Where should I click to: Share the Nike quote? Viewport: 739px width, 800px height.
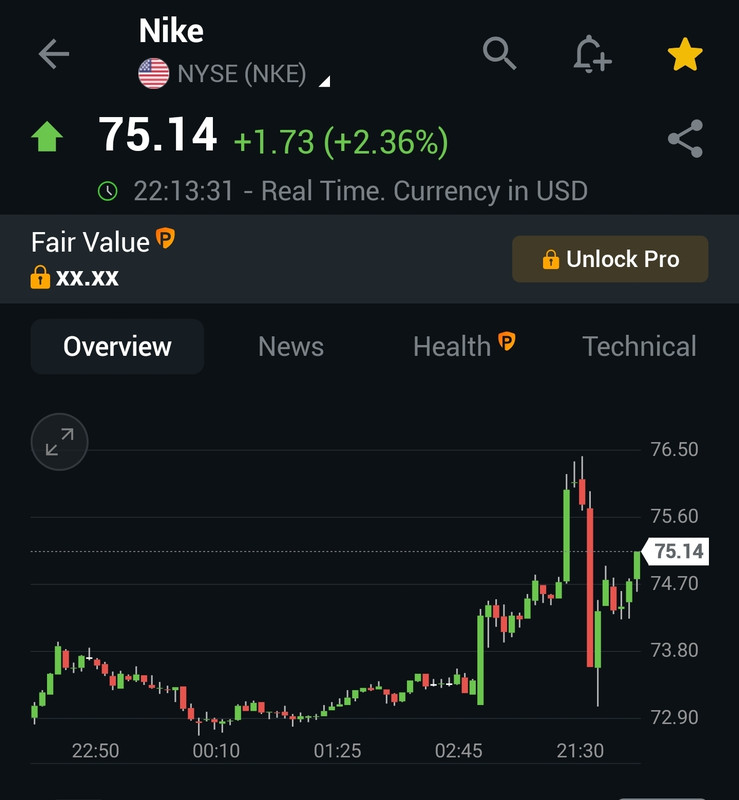[685, 139]
